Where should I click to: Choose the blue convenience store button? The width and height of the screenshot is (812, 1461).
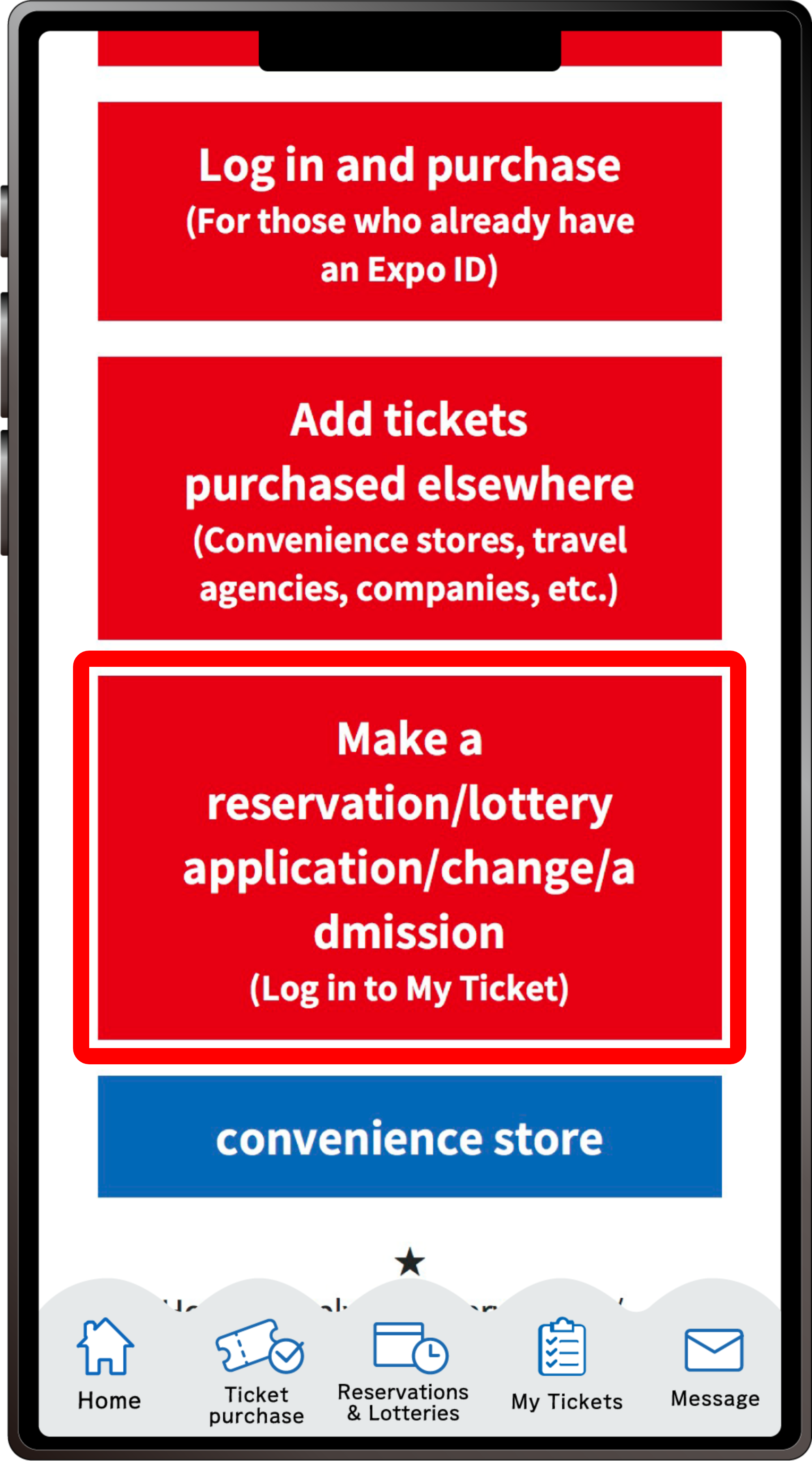(409, 1137)
